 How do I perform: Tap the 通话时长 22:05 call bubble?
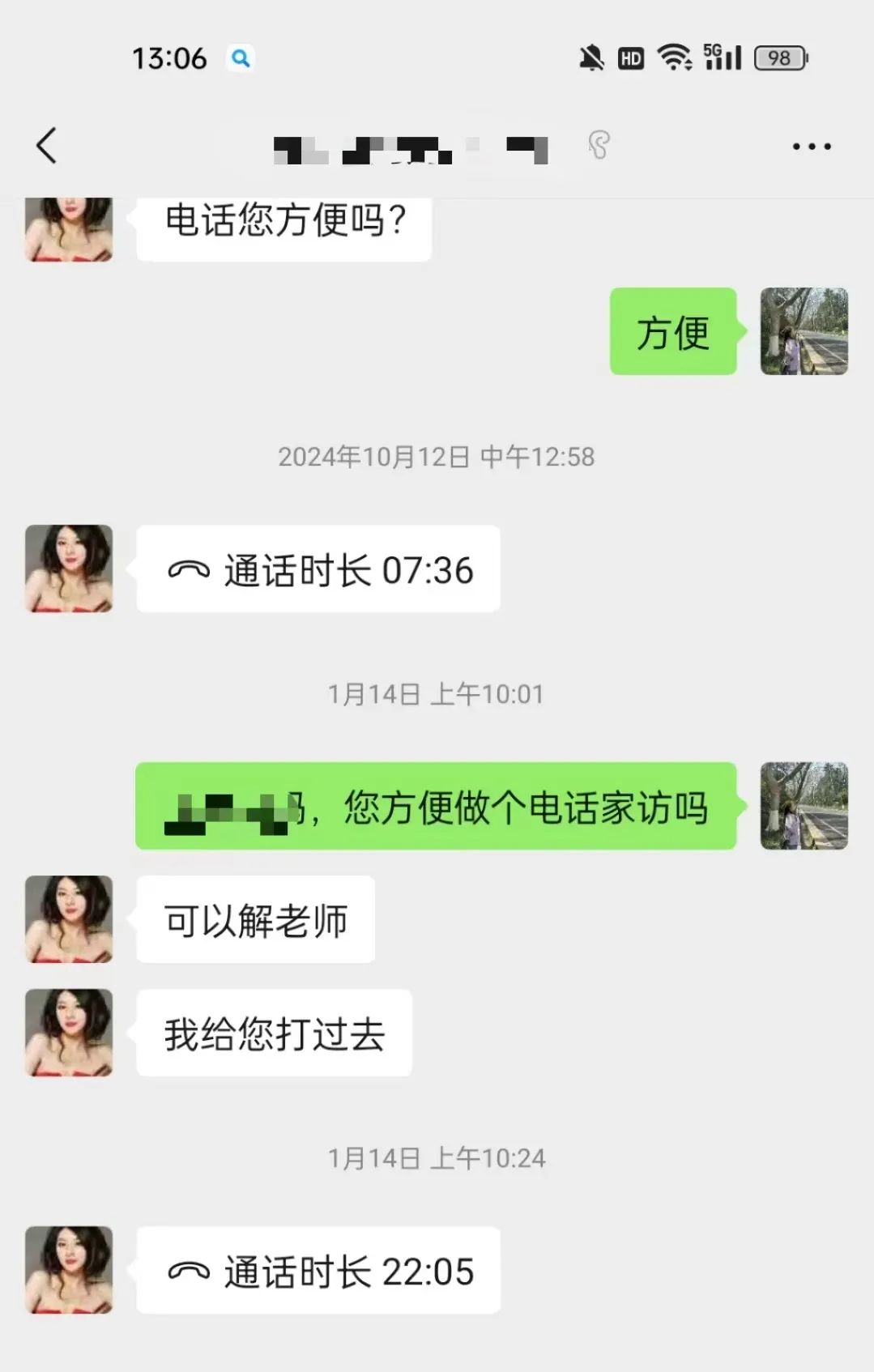318,1271
